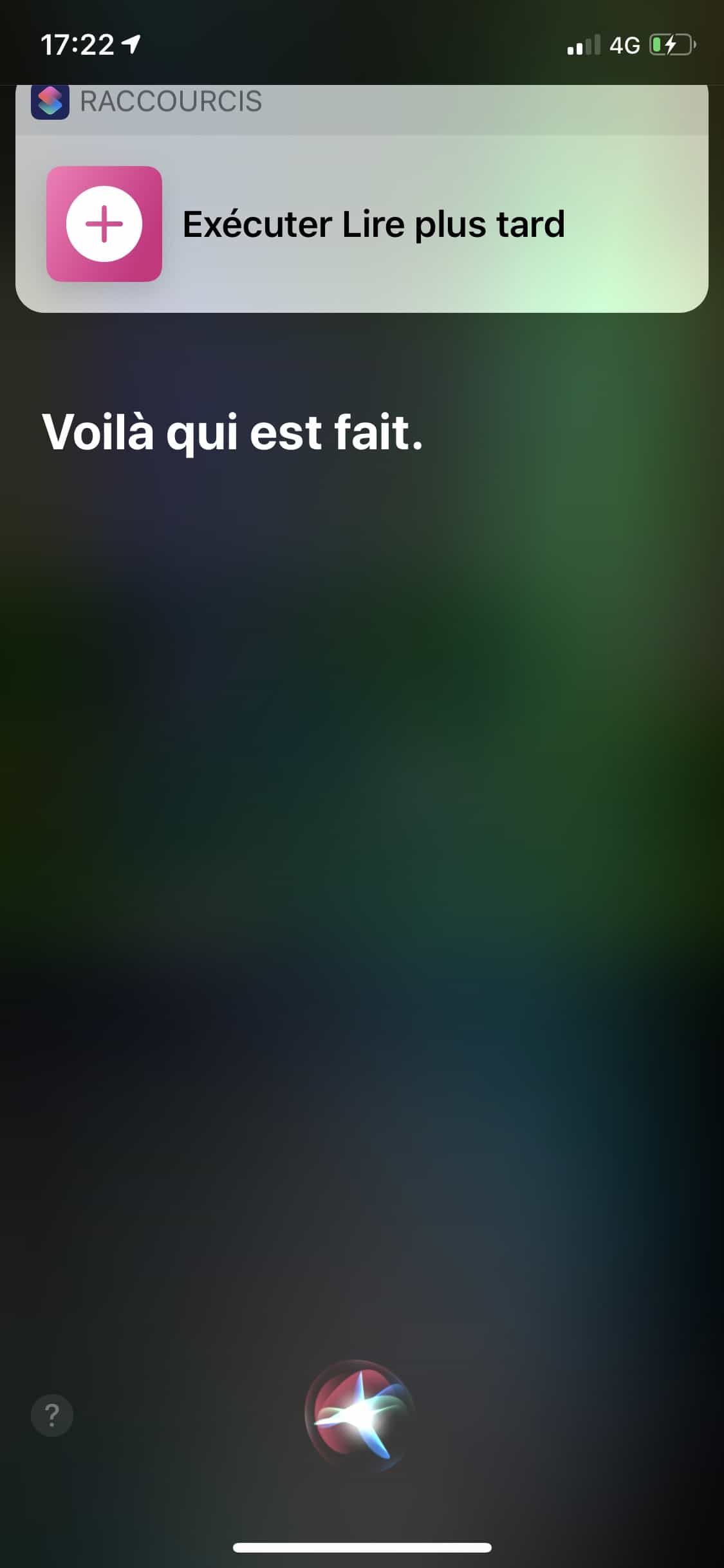Open the Siri help question mark
Viewport: 724px width, 1568px height.
(x=52, y=1415)
